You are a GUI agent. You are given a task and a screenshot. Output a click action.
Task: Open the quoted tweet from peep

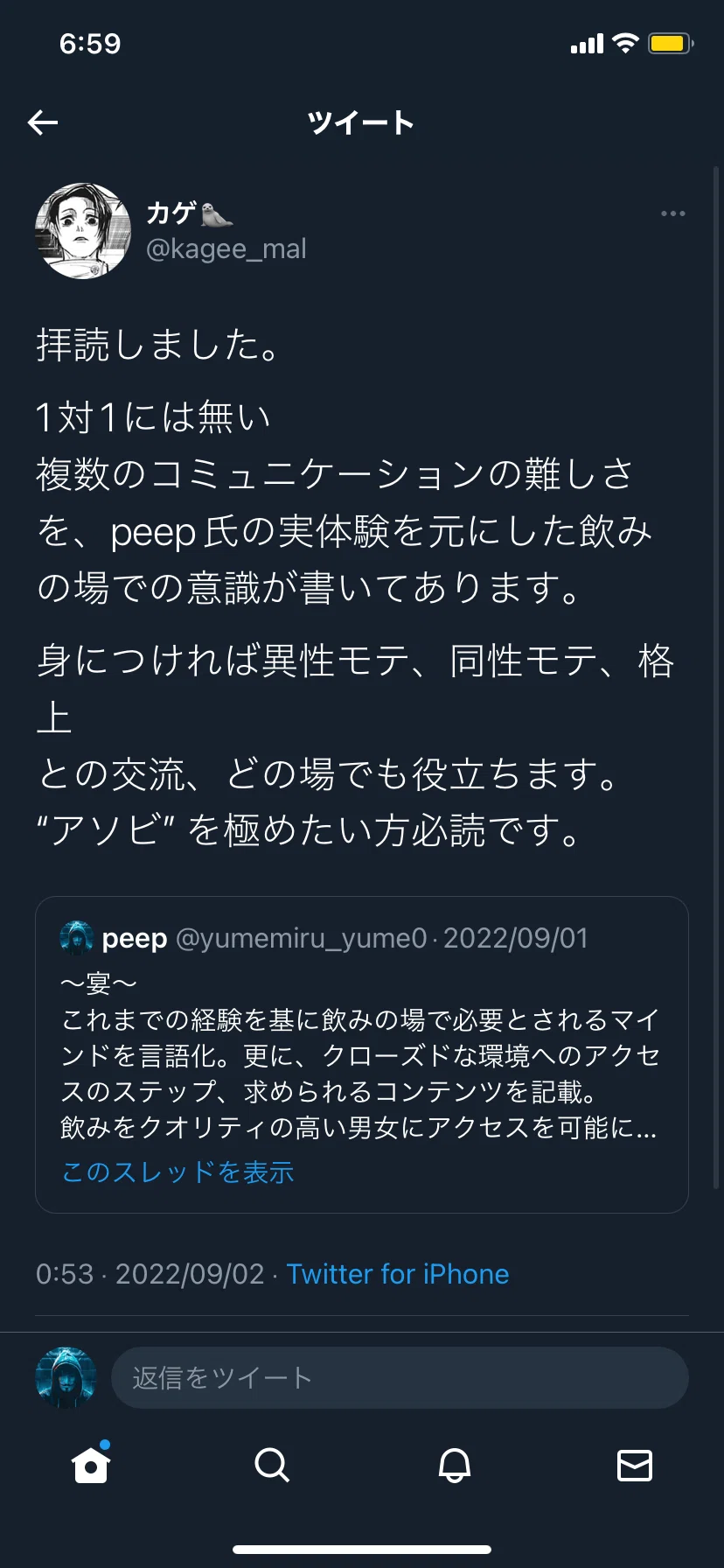[x=362, y=1054]
